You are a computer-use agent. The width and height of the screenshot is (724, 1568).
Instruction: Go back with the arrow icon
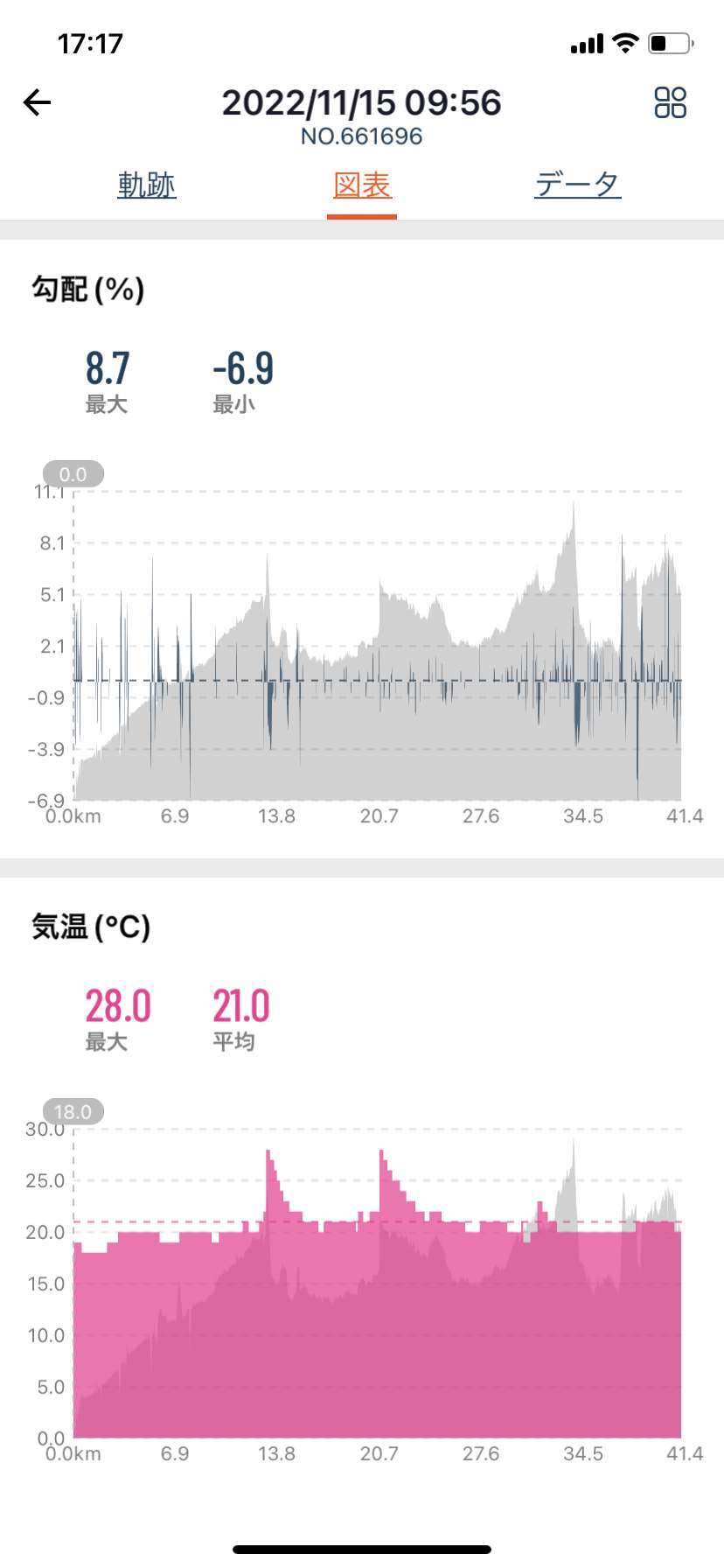[x=37, y=103]
